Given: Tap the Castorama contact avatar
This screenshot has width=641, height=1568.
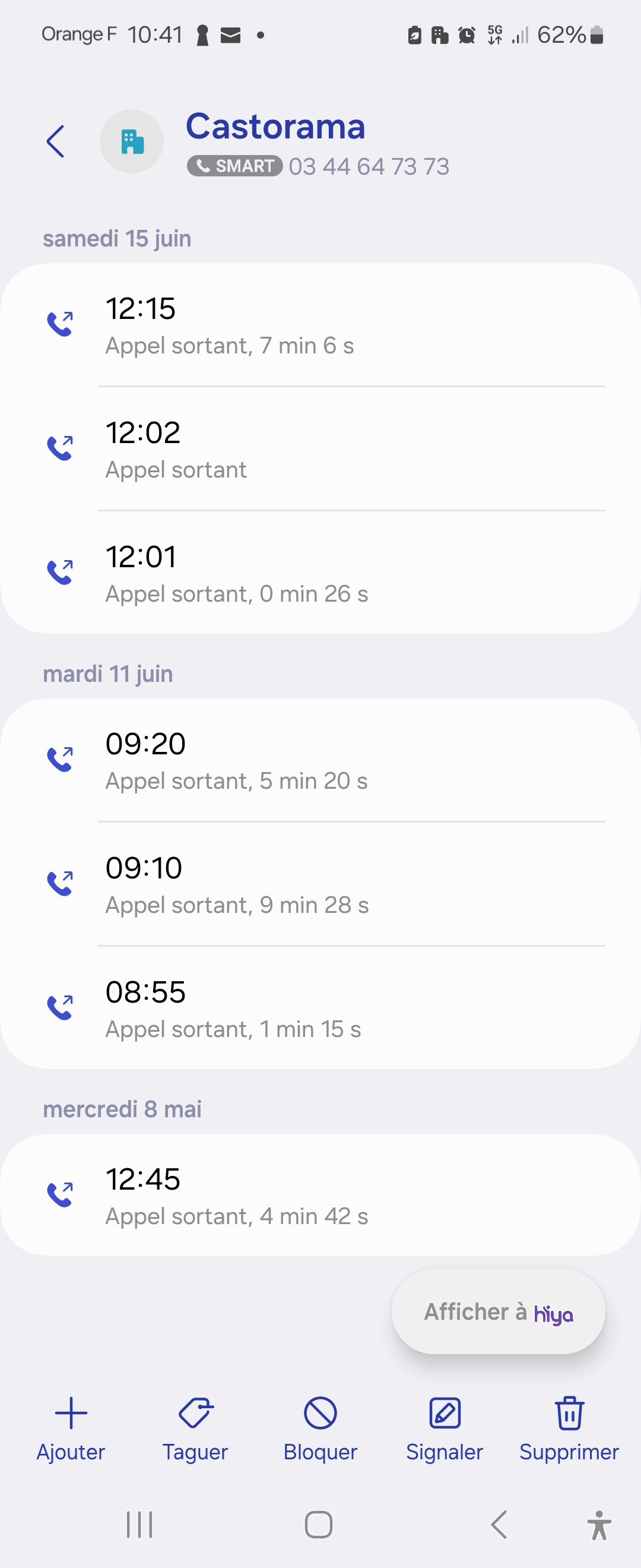Looking at the screenshot, I should click(131, 142).
